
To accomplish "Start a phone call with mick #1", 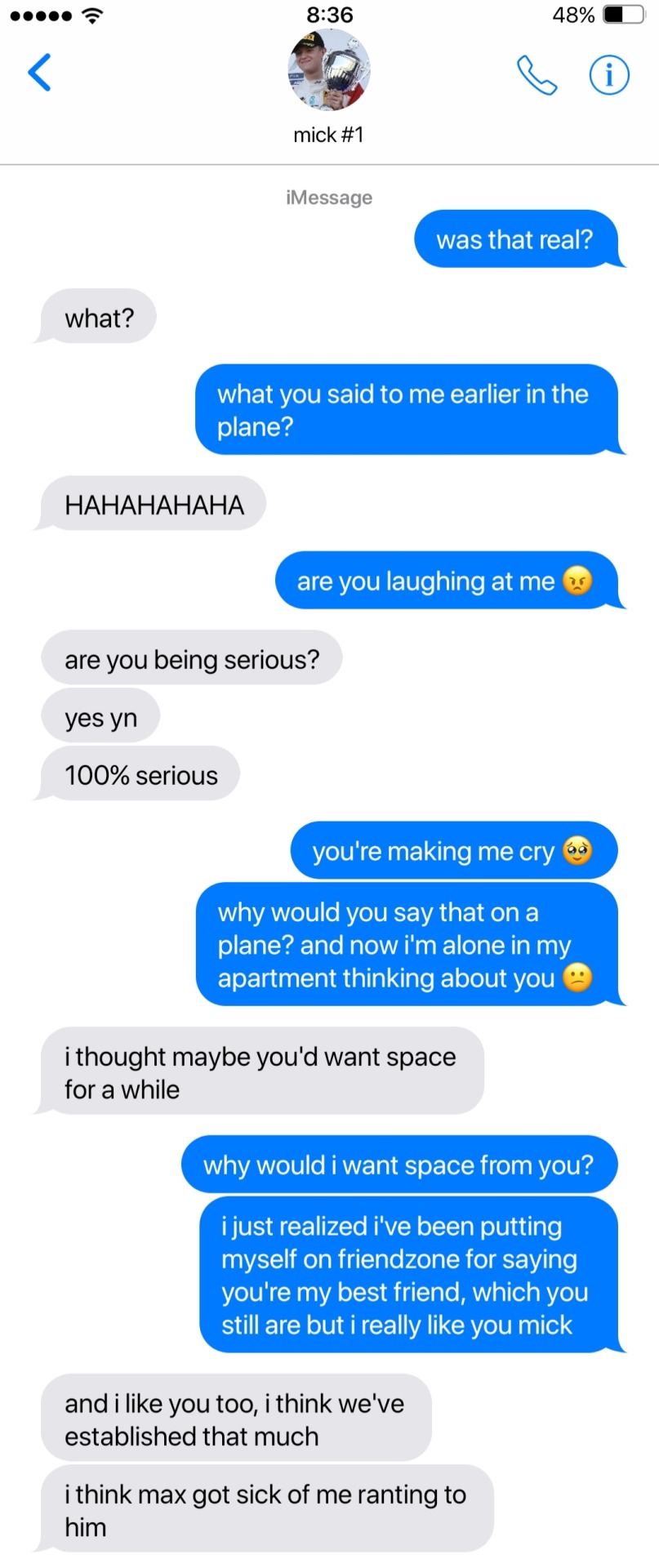I will pos(537,75).
